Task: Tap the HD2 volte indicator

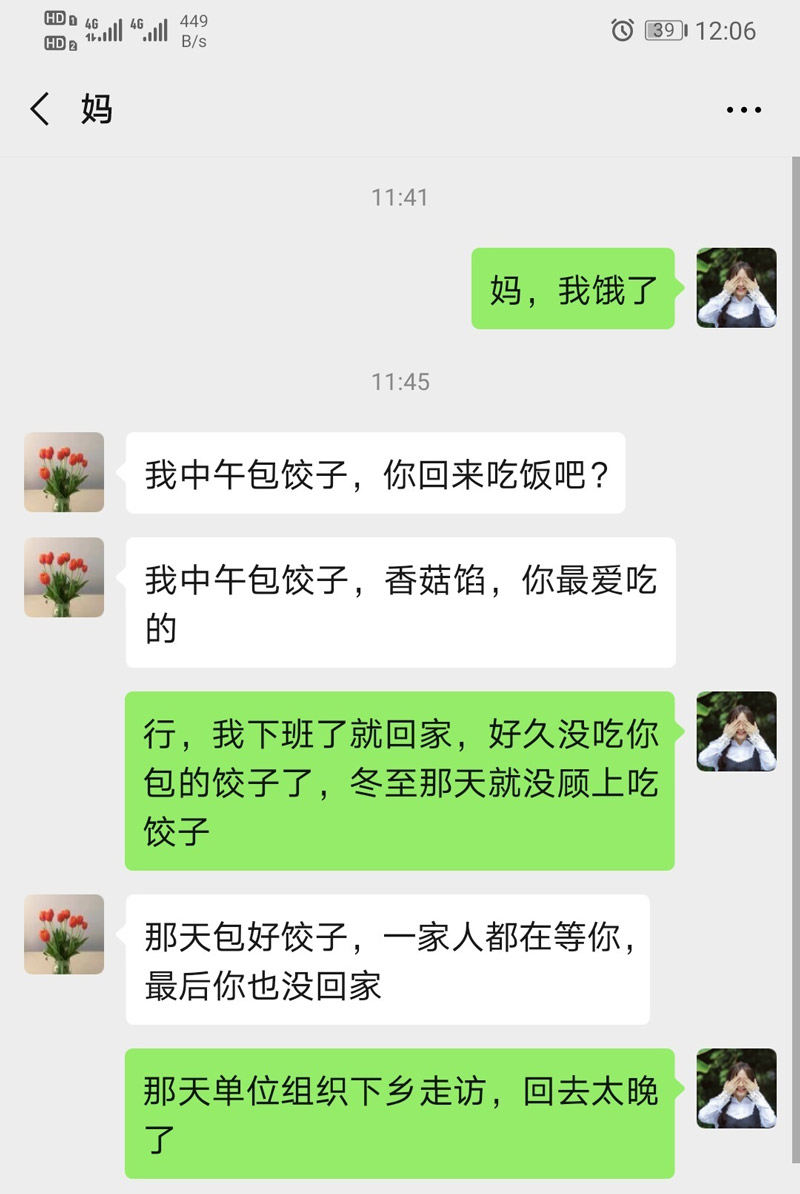Action: pyautogui.click(x=54, y=42)
